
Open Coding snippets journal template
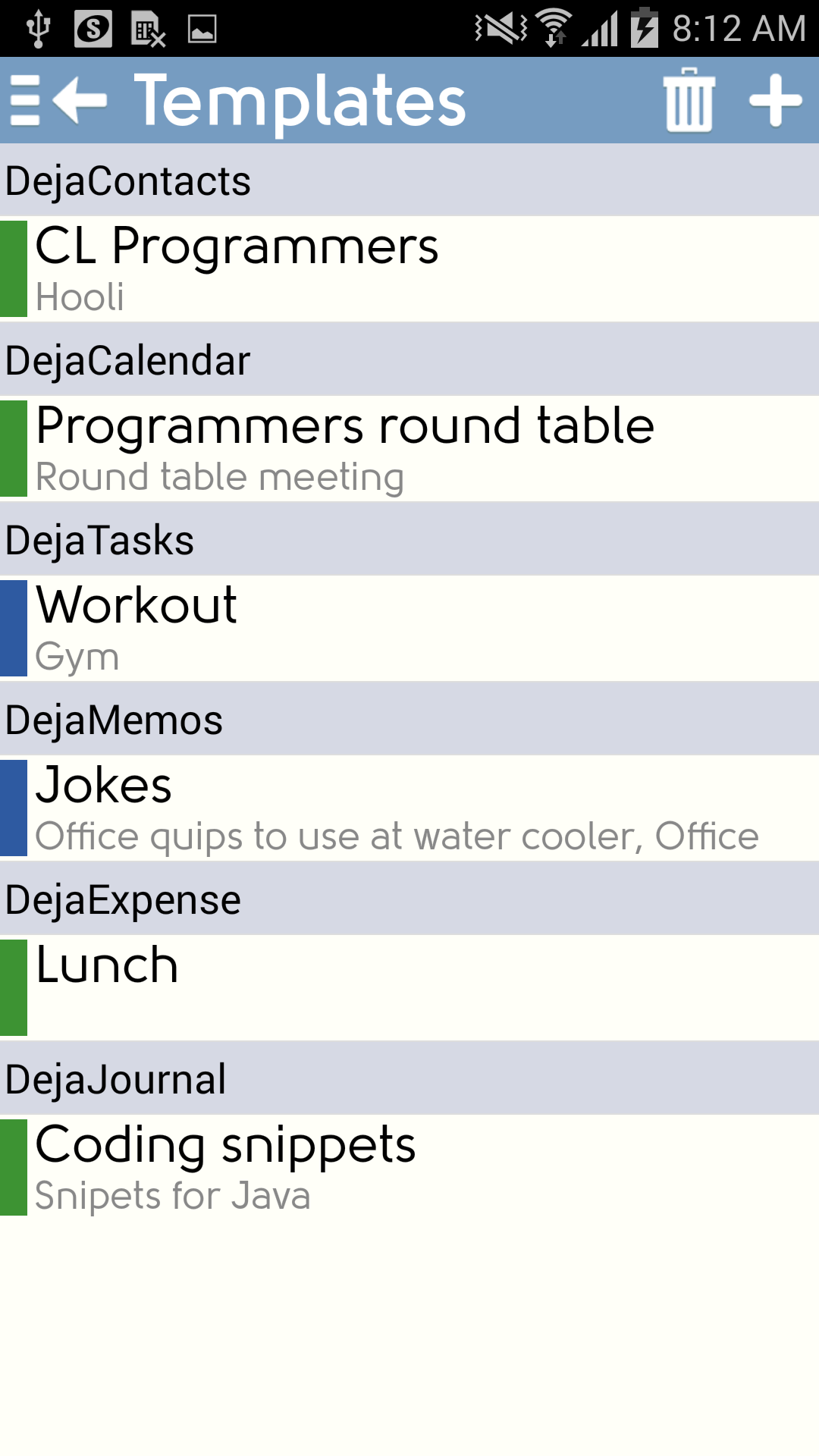click(409, 1167)
